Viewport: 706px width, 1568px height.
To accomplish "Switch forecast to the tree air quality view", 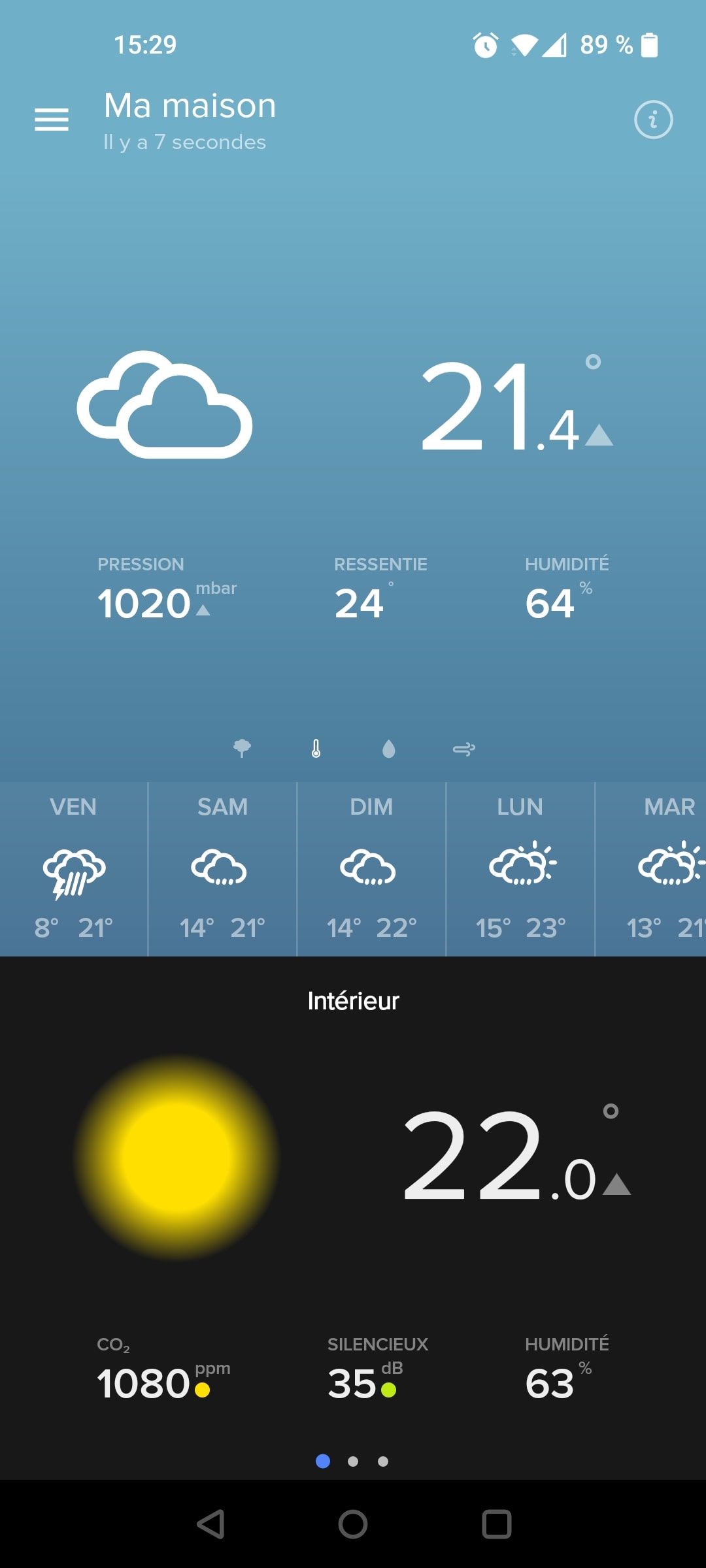I will pyautogui.click(x=242, y=748).
